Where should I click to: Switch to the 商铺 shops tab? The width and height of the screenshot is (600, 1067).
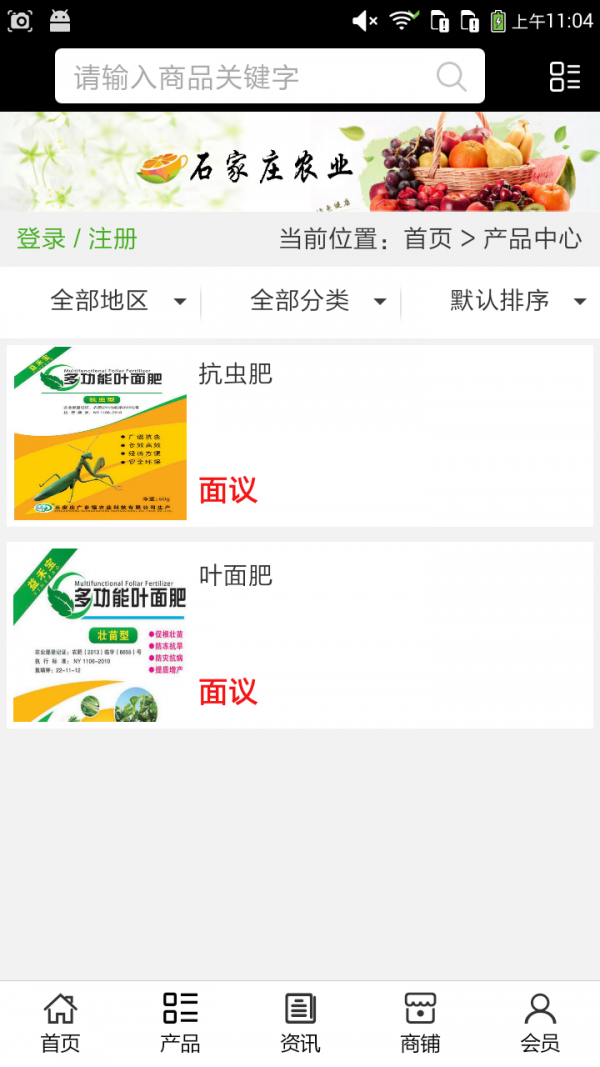coord(420,1023)
